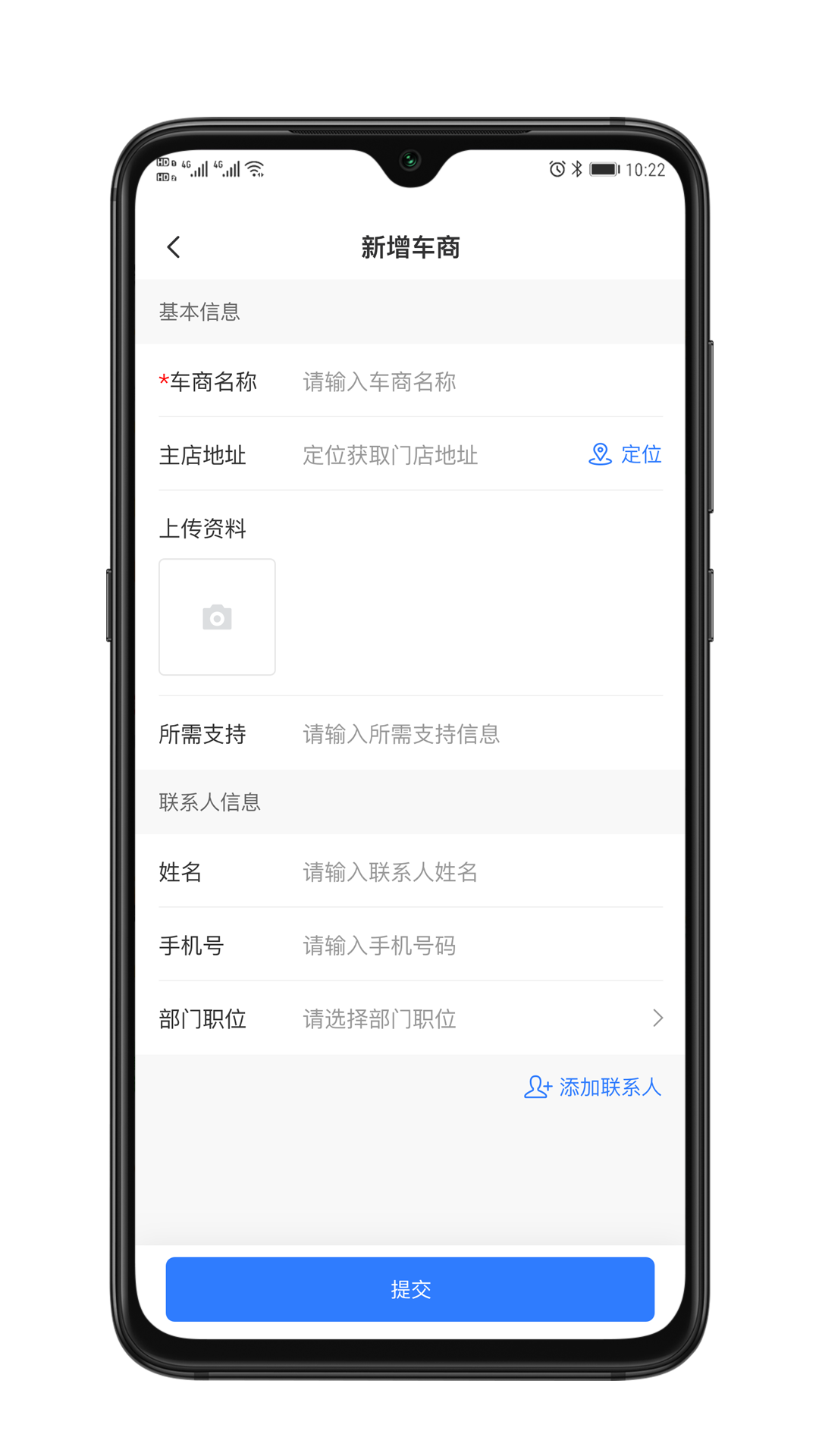The image size is (819, 1456).
Task: Tap the 所需支持 input field
Action: 482,734
